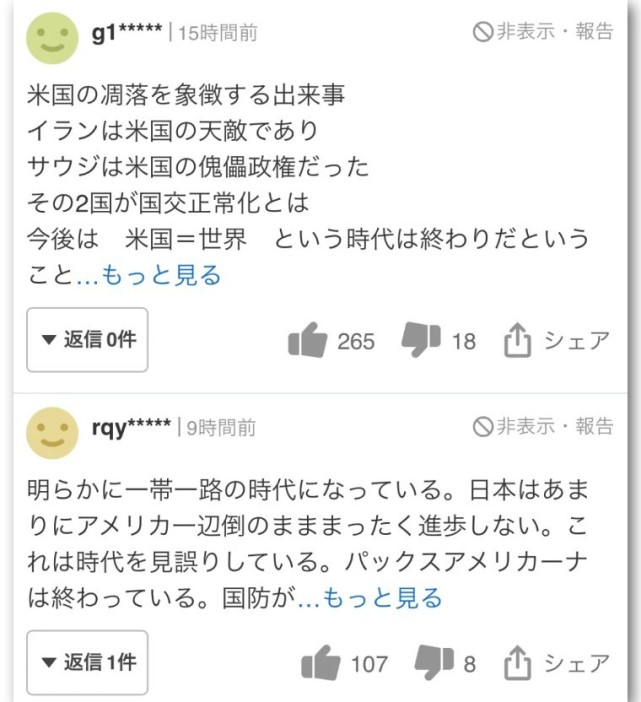The width and height of the screenshot is (641, 702).
Task: Like the g1***** comment
Action: (308, 341)
